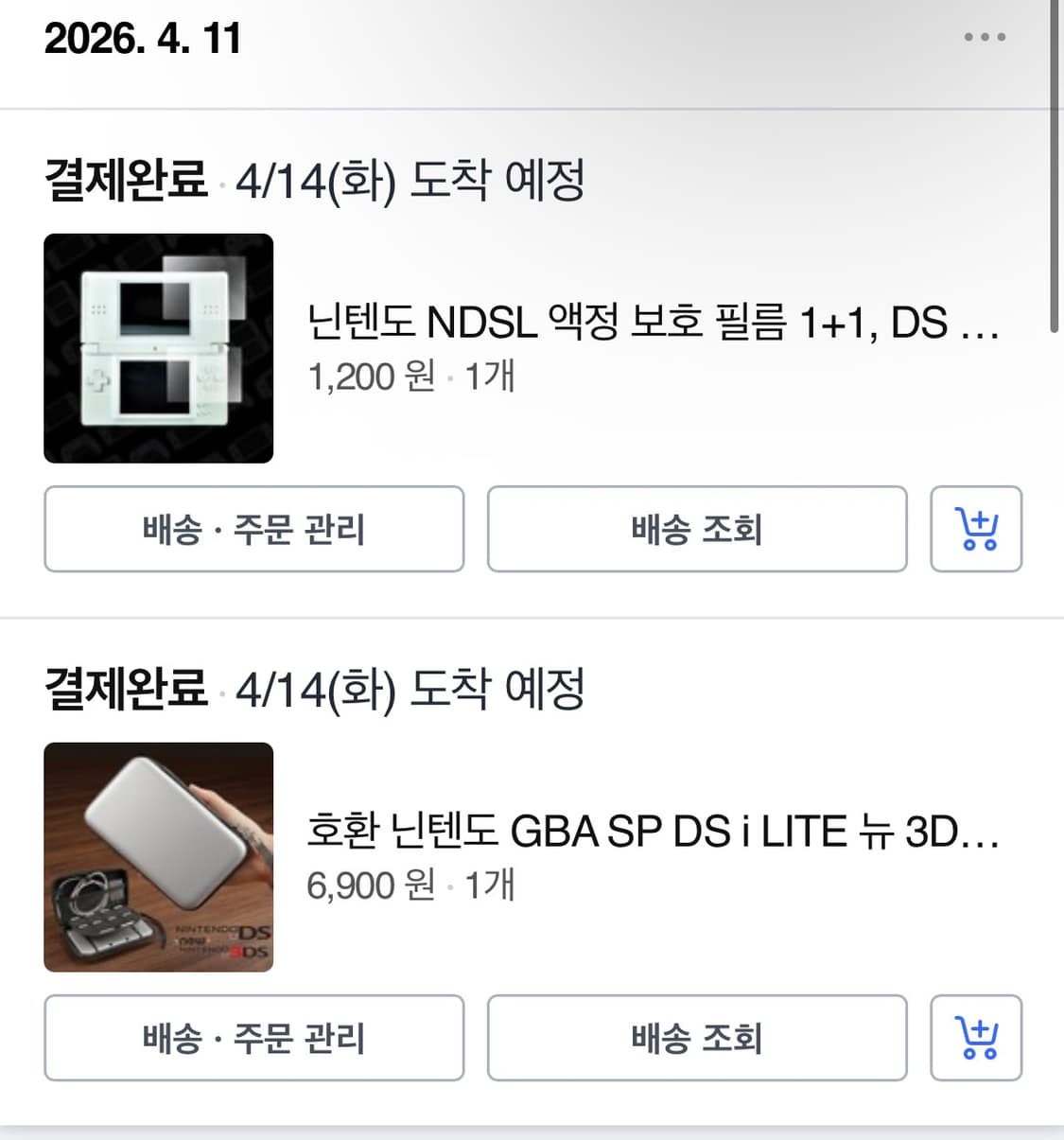Click the cart-plus icon beside the 6,900 won order
1064x1140 pixels.
coord(976,1038)
